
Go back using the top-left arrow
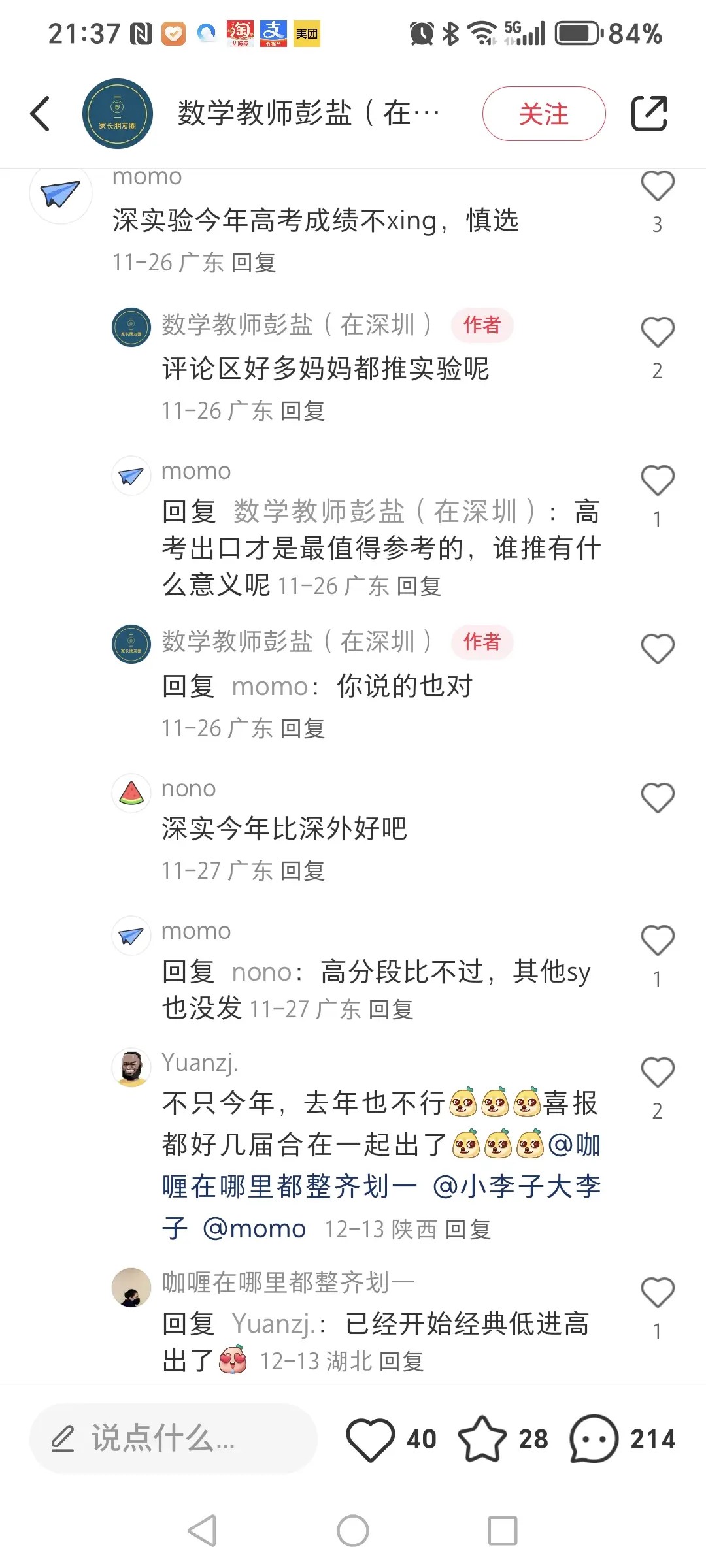(41, 114)
